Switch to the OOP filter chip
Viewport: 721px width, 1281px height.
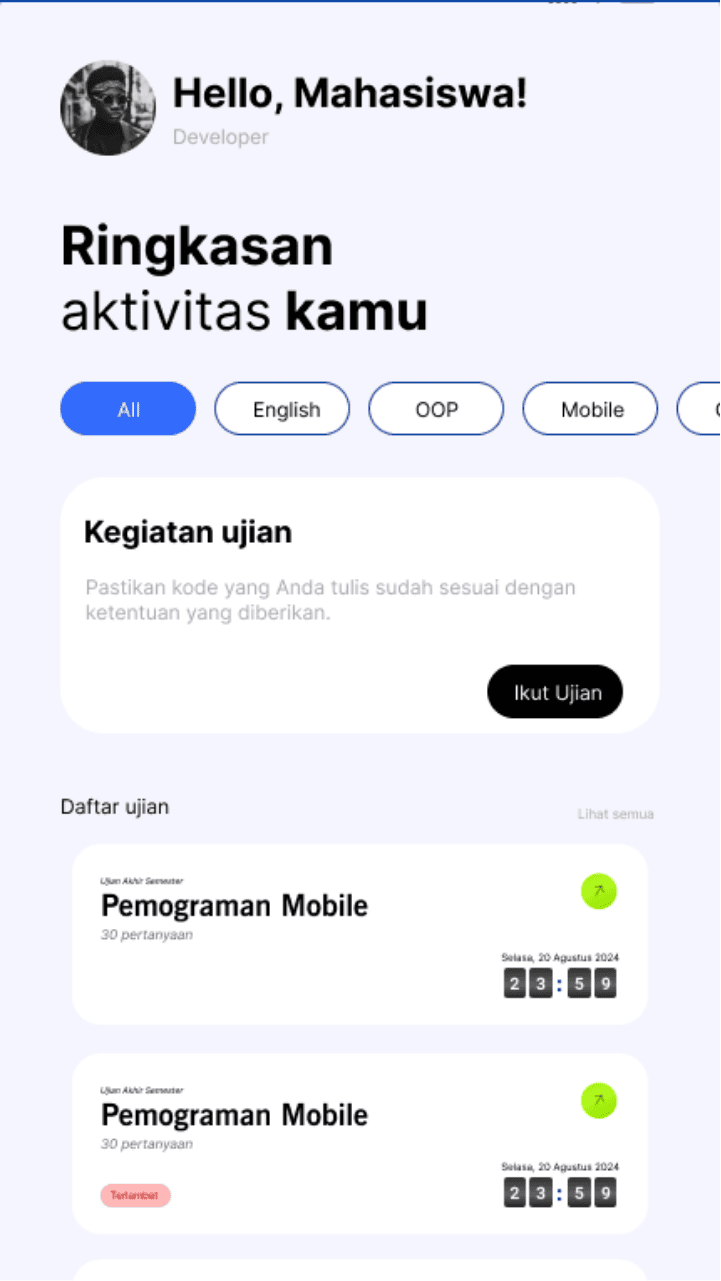tap(436, 409)
